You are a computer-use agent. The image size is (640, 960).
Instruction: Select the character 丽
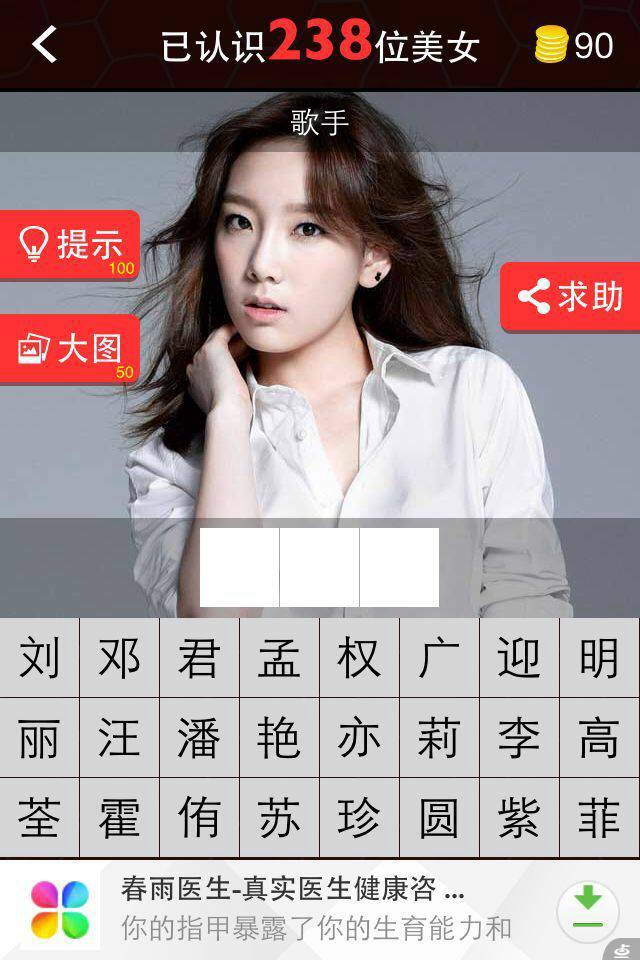point(39,738)
